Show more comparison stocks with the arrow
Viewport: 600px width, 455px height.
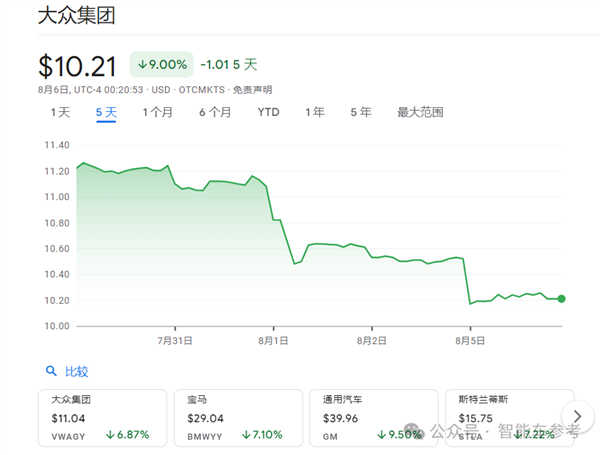coord(577,416)
